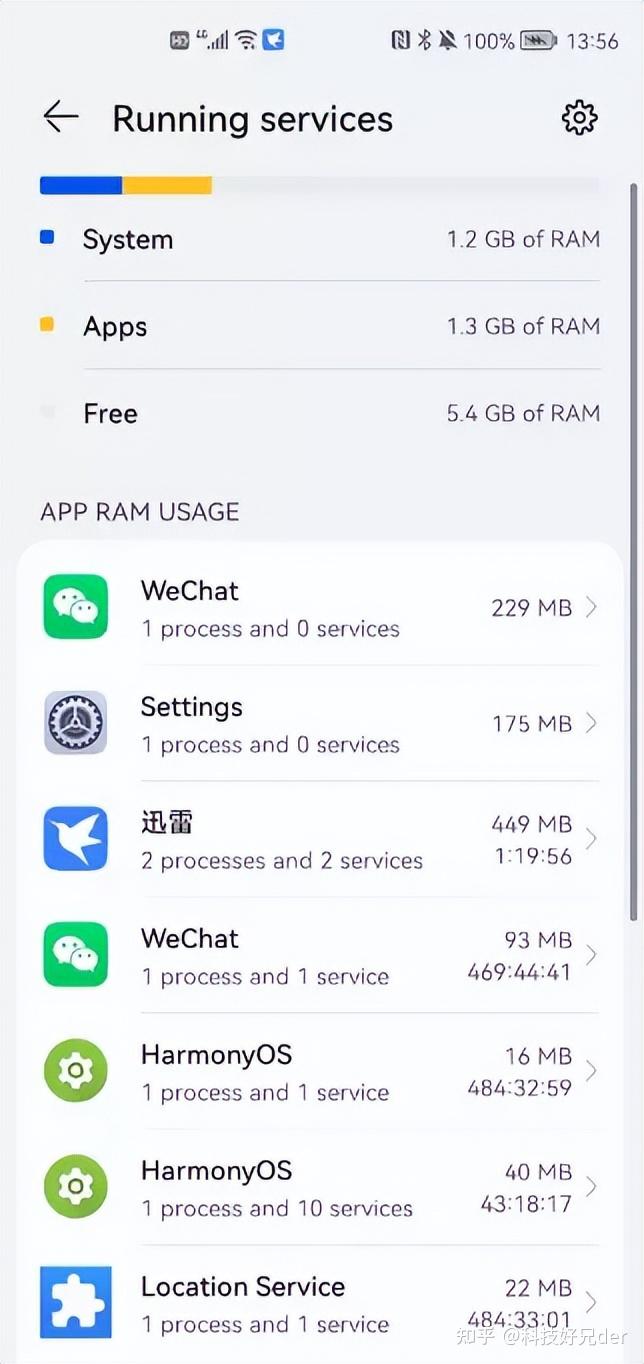
Task: Open WeChat entry using 229 MB
Action: [320, 607]
